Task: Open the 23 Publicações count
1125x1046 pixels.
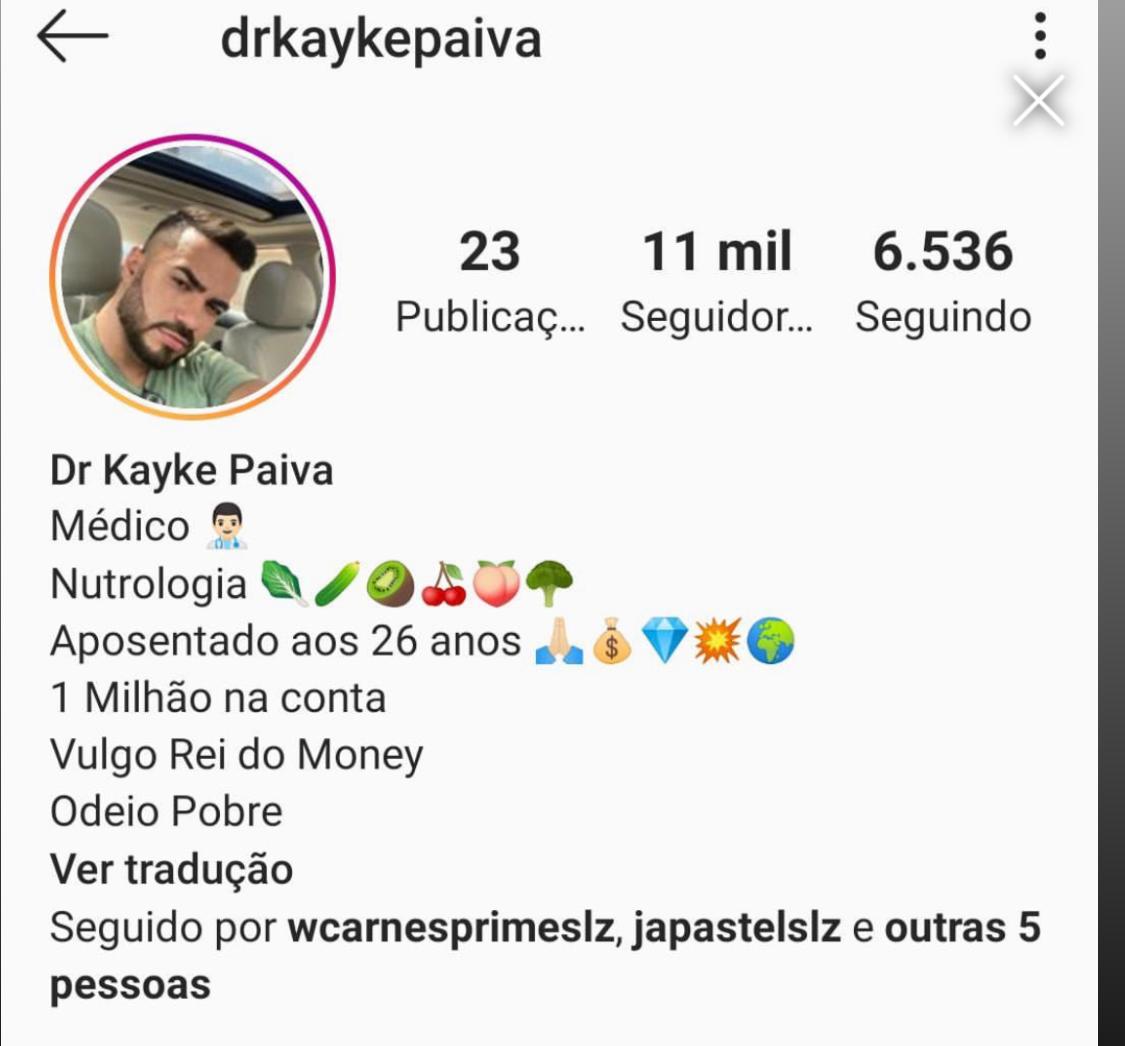Action: tap(489, 280)
